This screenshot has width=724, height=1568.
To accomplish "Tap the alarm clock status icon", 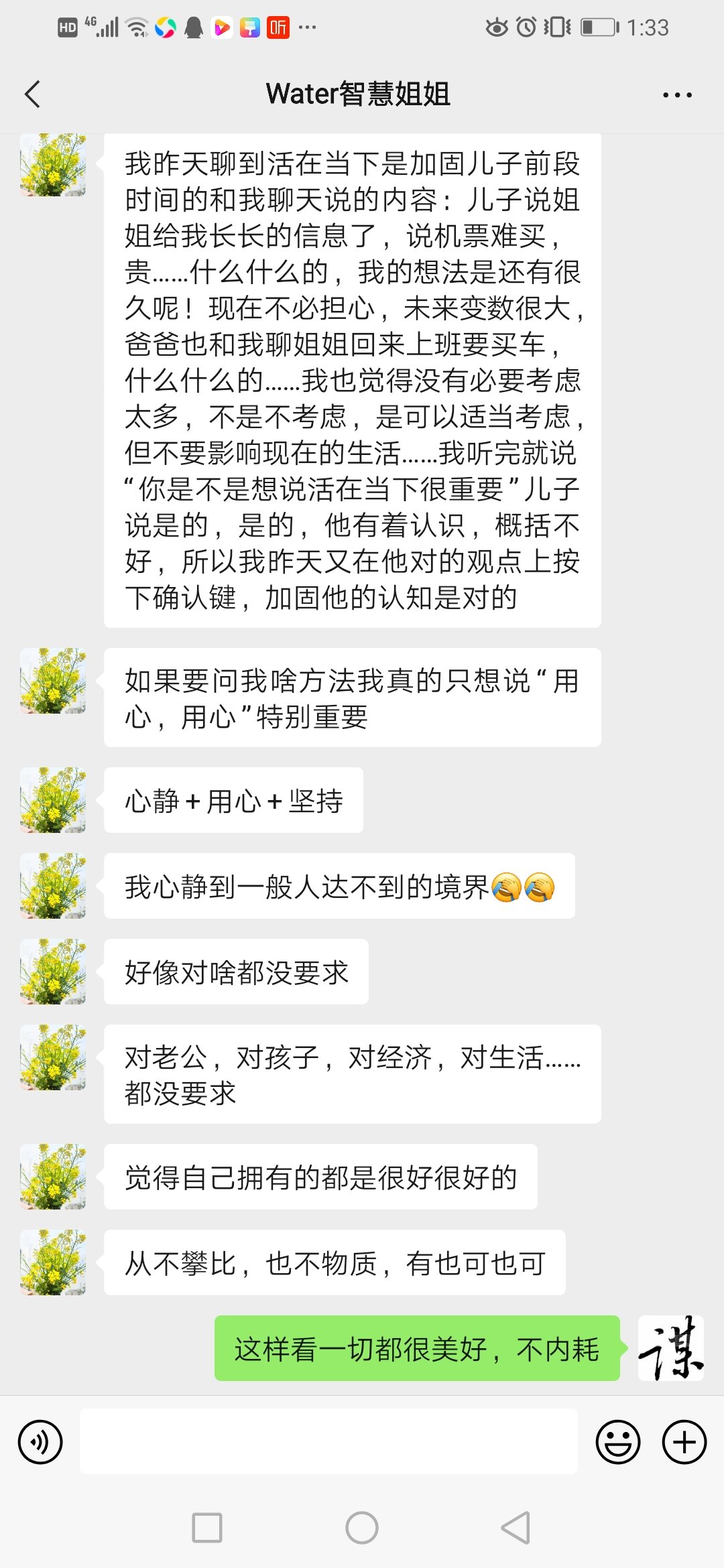I will click(528, 27).
